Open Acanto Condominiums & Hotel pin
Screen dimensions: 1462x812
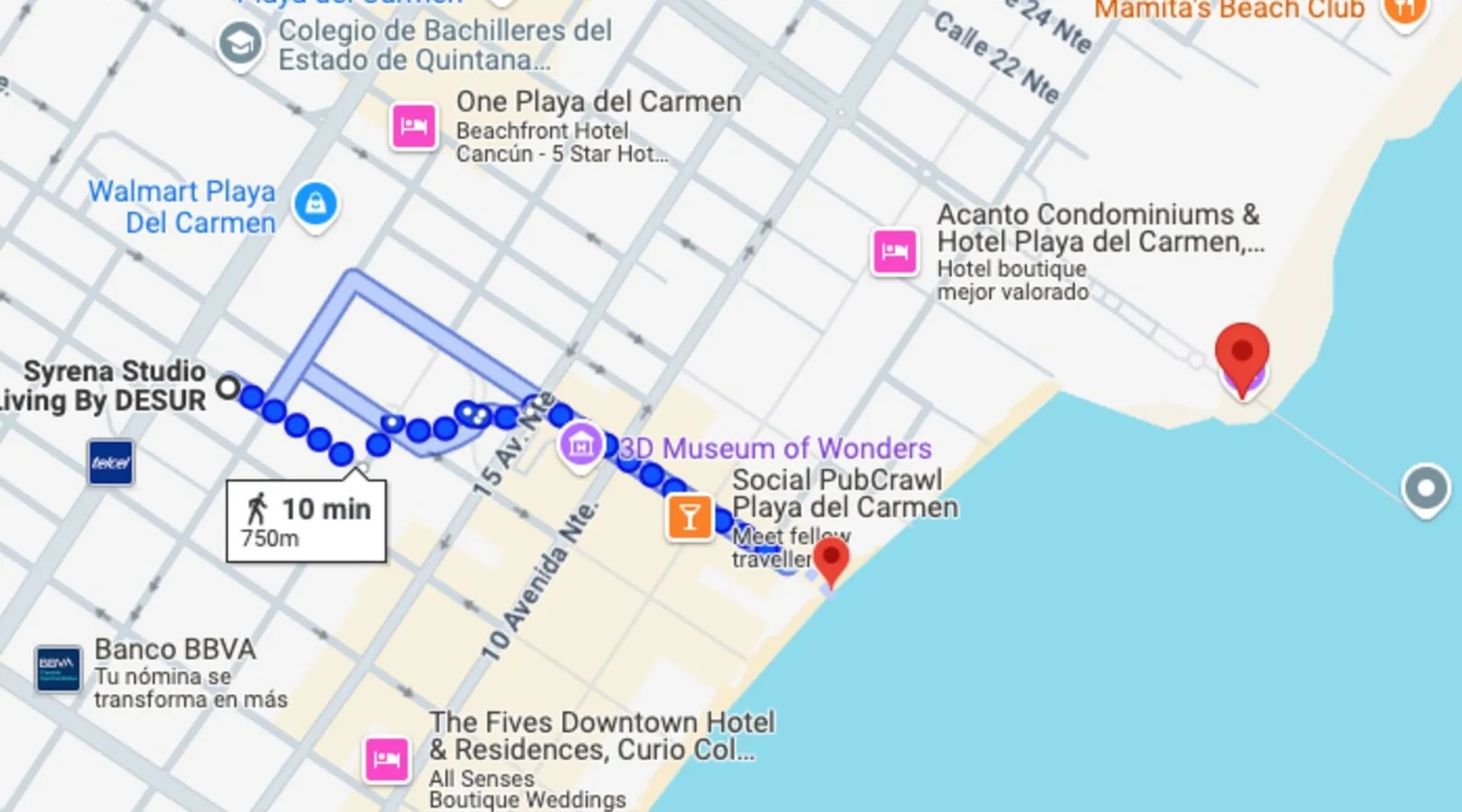pos(894,251)
